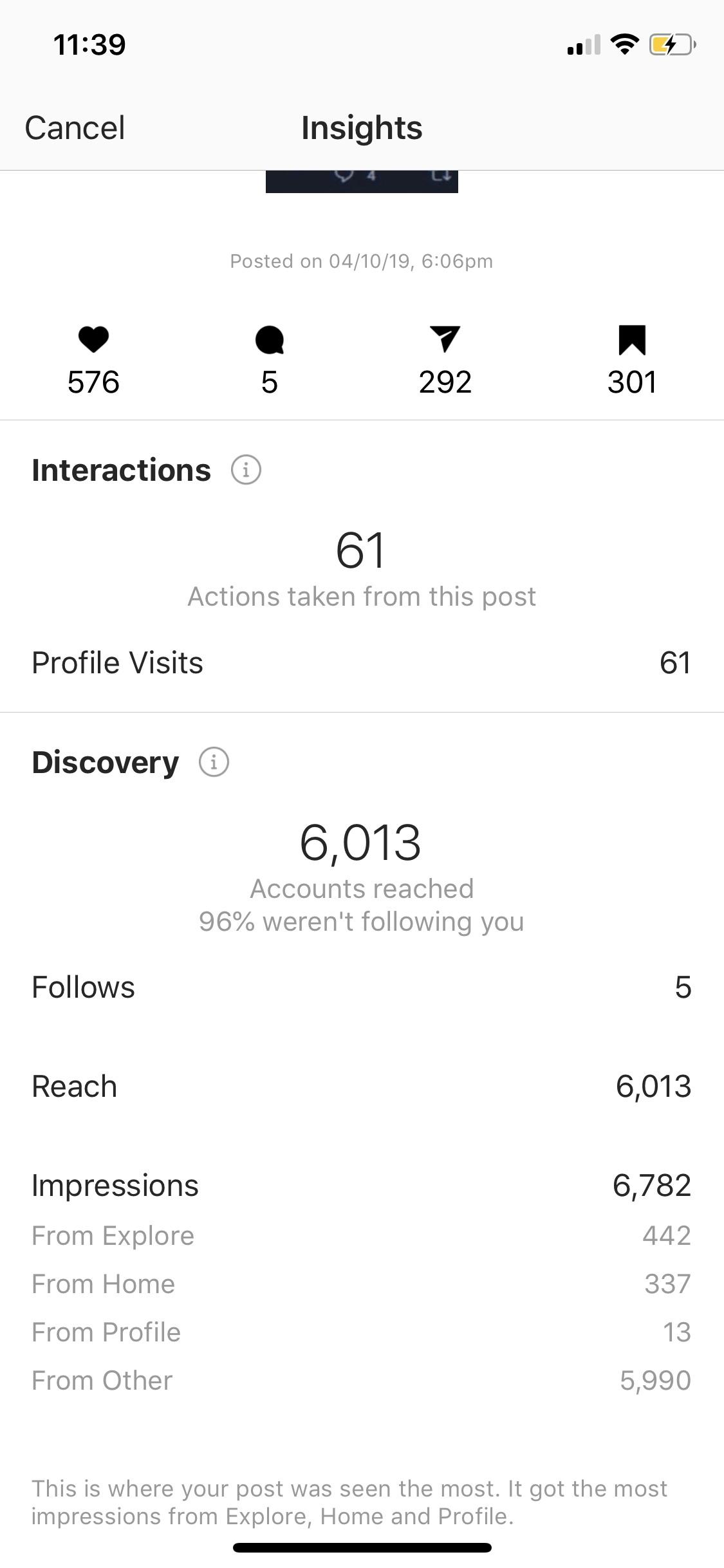Select the comment bubble icon
The image size is (724, 1568).
point(270,342)
